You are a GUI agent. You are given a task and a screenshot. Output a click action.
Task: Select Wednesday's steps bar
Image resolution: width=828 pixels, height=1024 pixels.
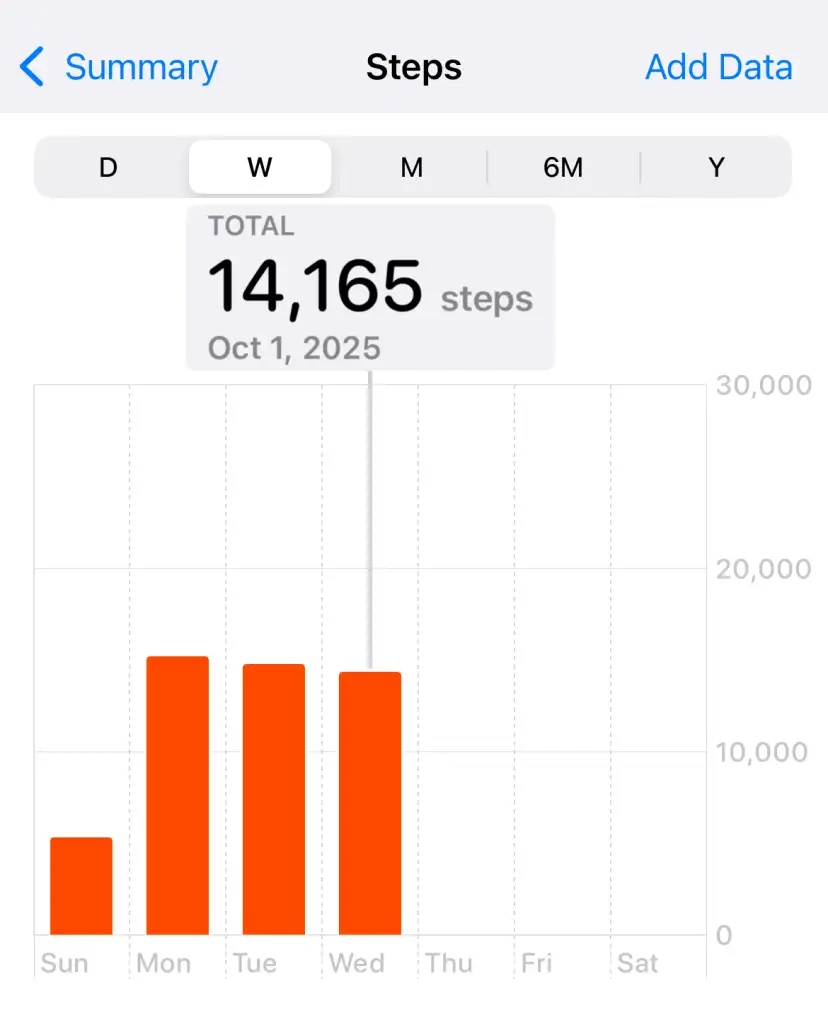tap(370, 804)
